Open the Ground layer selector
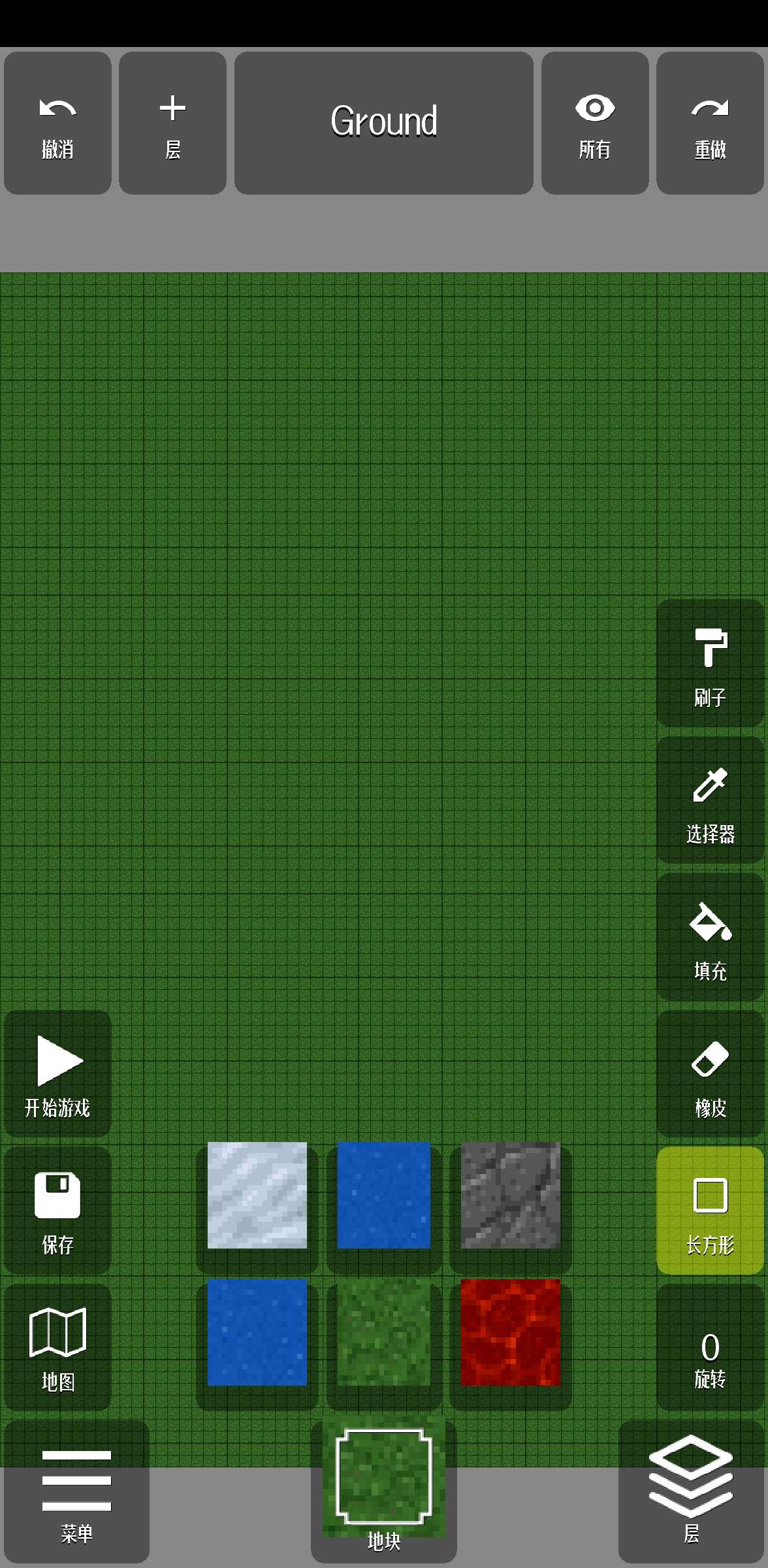Screen dimensions: 768x1568 coord(383,124)
